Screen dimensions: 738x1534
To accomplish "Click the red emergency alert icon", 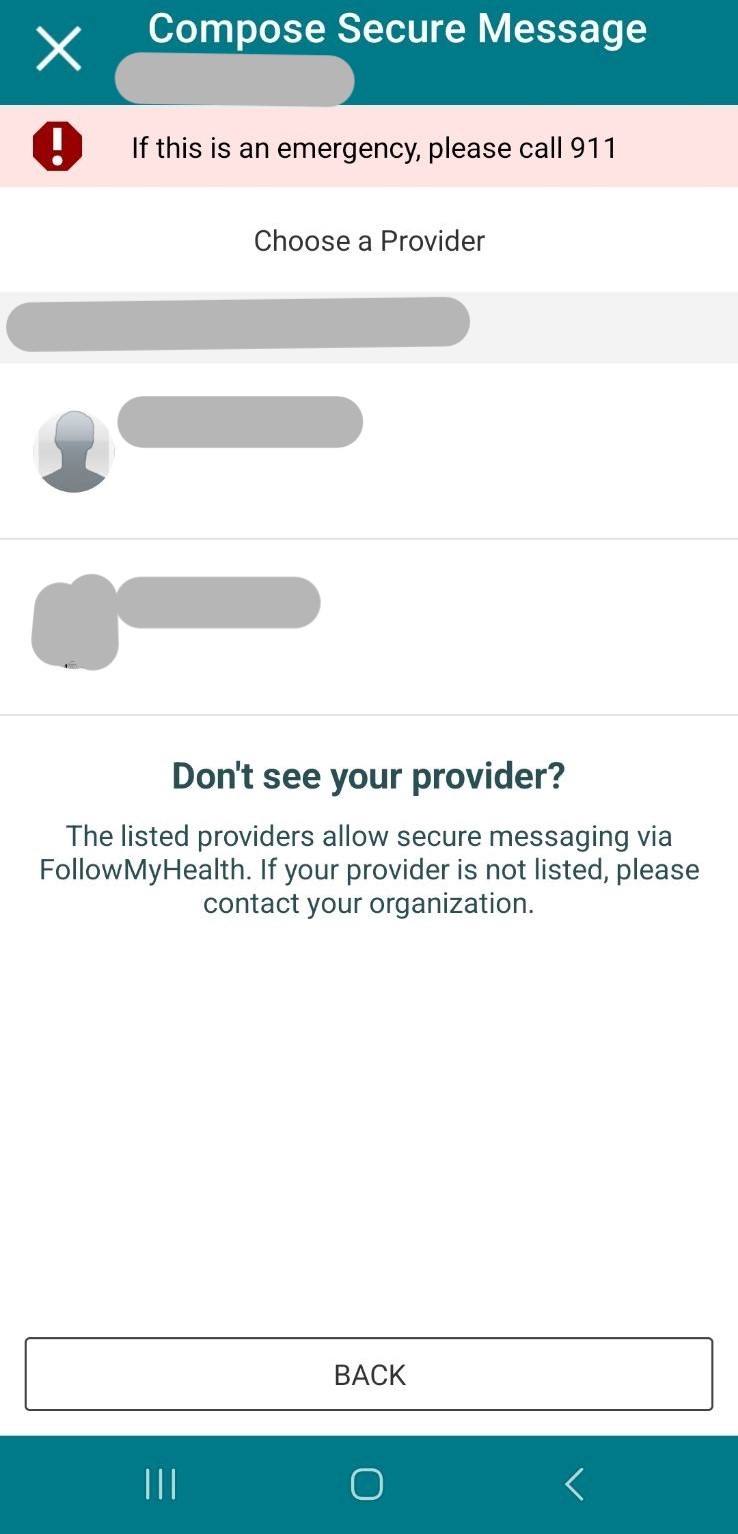I will pyautogui.click(x=56, y=146).
